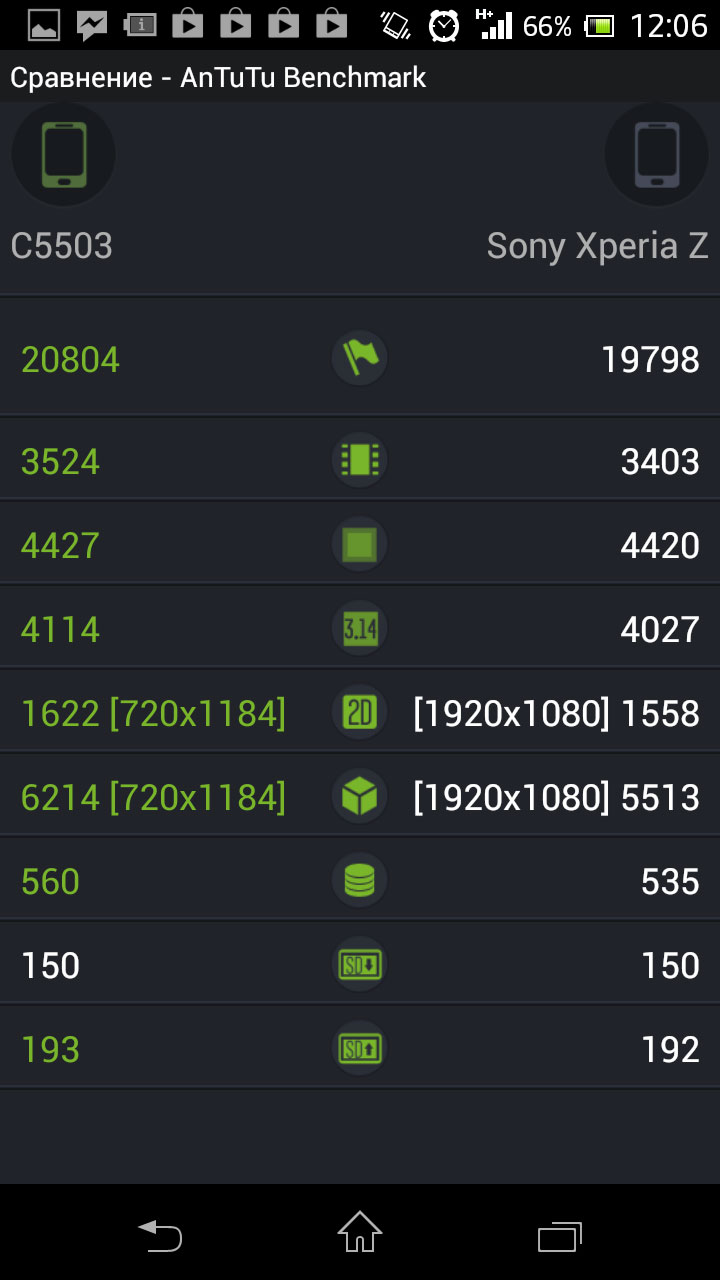
Task: Return to the home screen
Action: (359, 1233)
